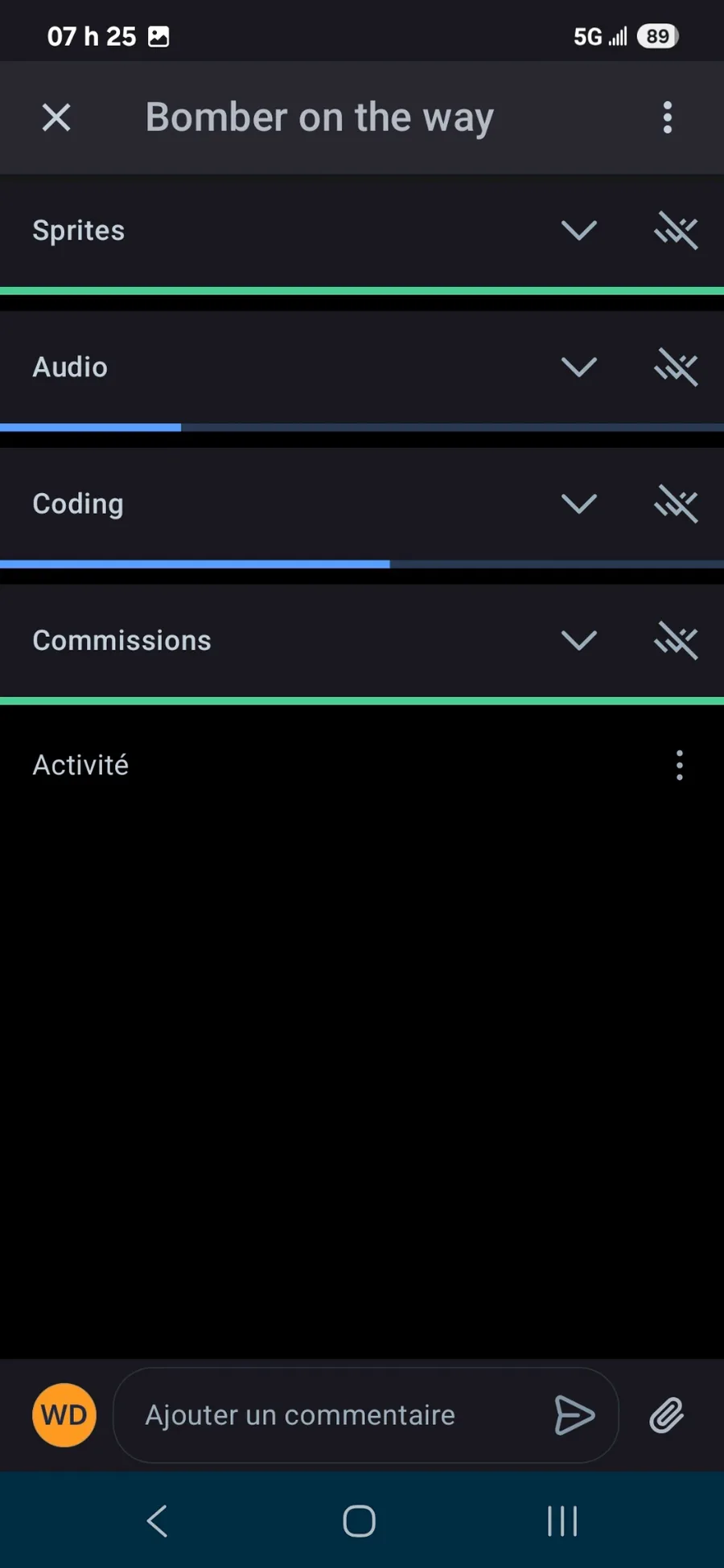The image size is (724, 1568).
Task: Expand the Audio checklist
Action: pyautogui.click(x=578, y=367)
